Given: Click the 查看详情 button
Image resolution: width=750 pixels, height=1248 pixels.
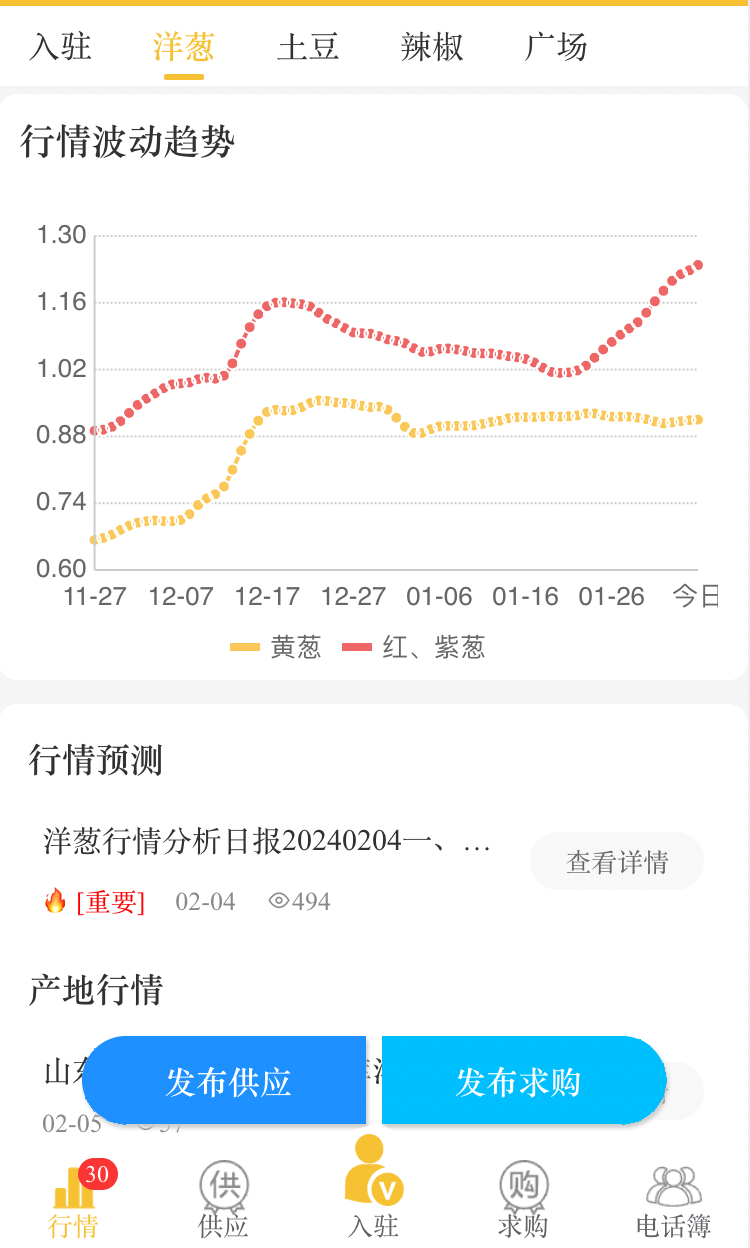Looking at the screenshot, I should [616, 861].
